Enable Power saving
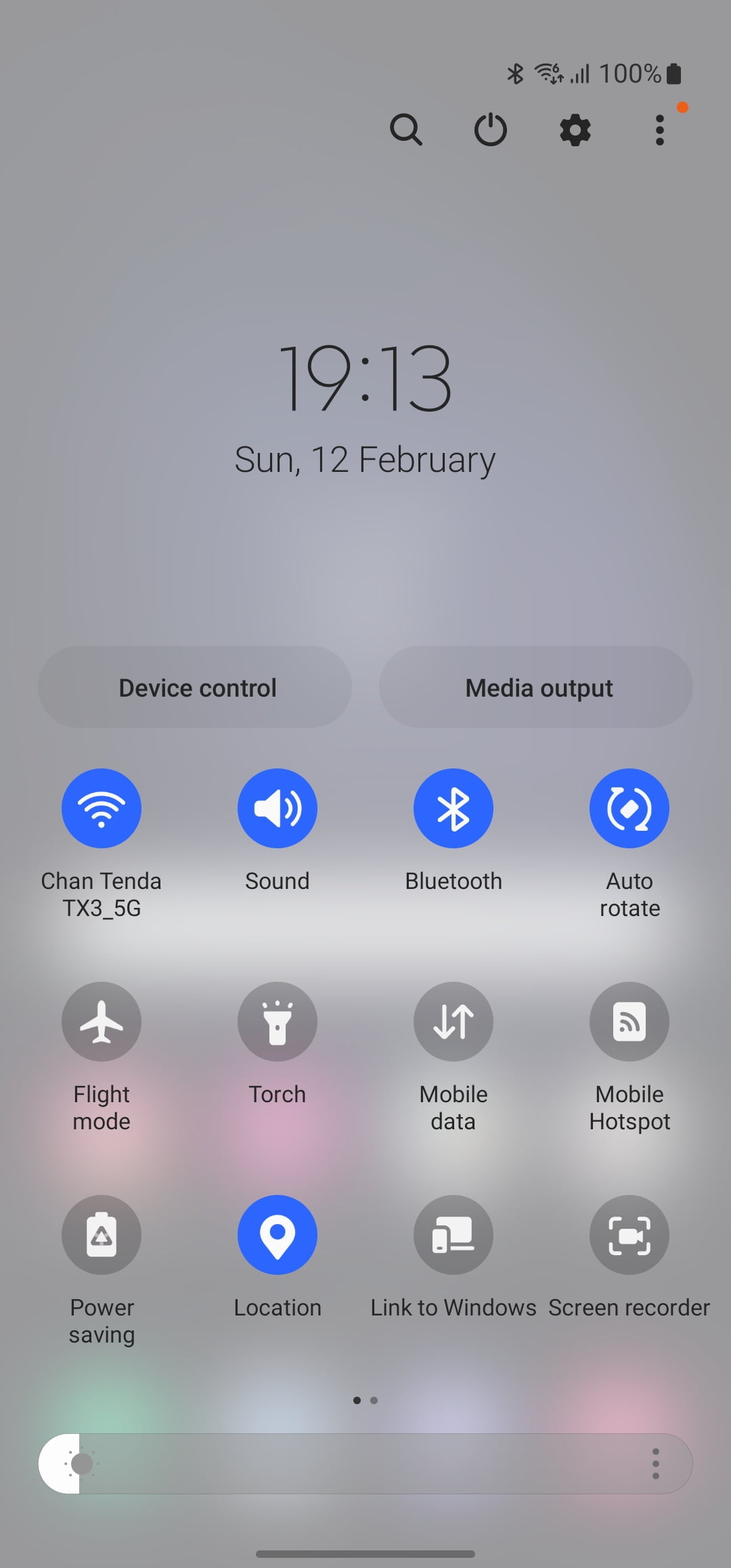Viewport: 731px width, 1568px height. [102, 1235]
